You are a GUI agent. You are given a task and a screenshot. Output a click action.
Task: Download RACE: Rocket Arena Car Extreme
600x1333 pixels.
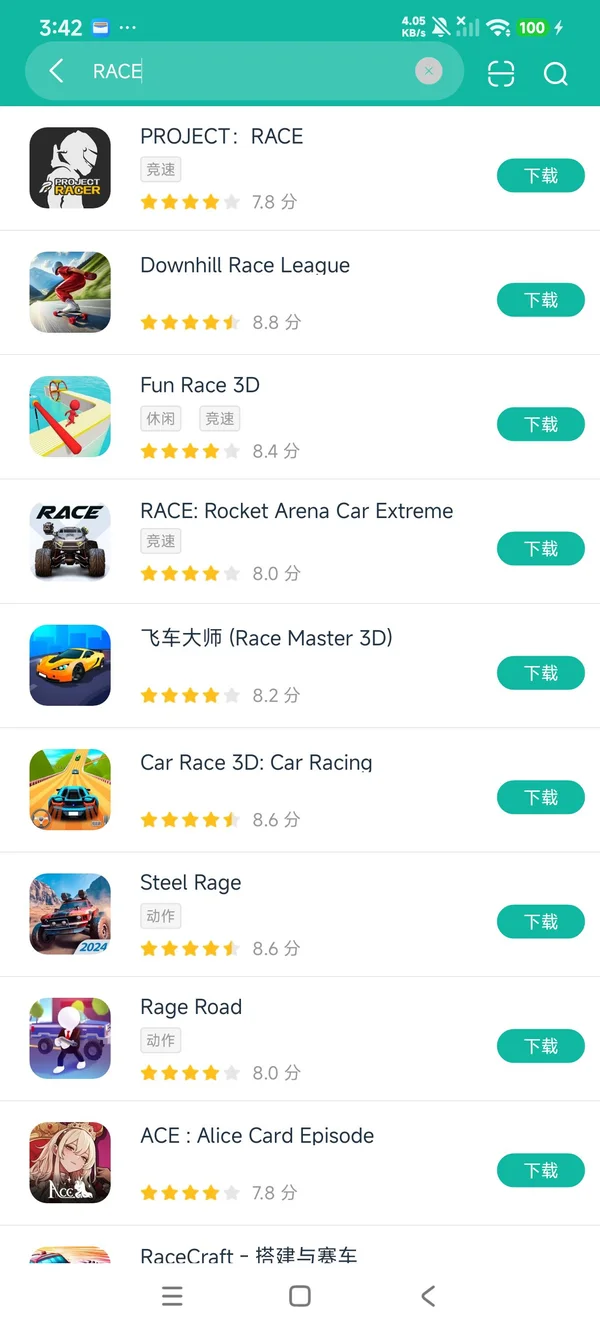pos(540,549)
